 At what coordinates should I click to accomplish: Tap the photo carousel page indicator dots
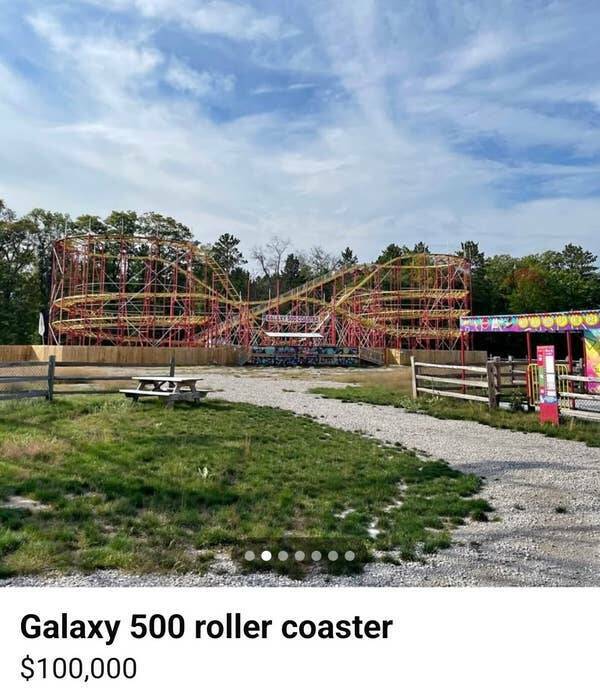tap(299, 556)
